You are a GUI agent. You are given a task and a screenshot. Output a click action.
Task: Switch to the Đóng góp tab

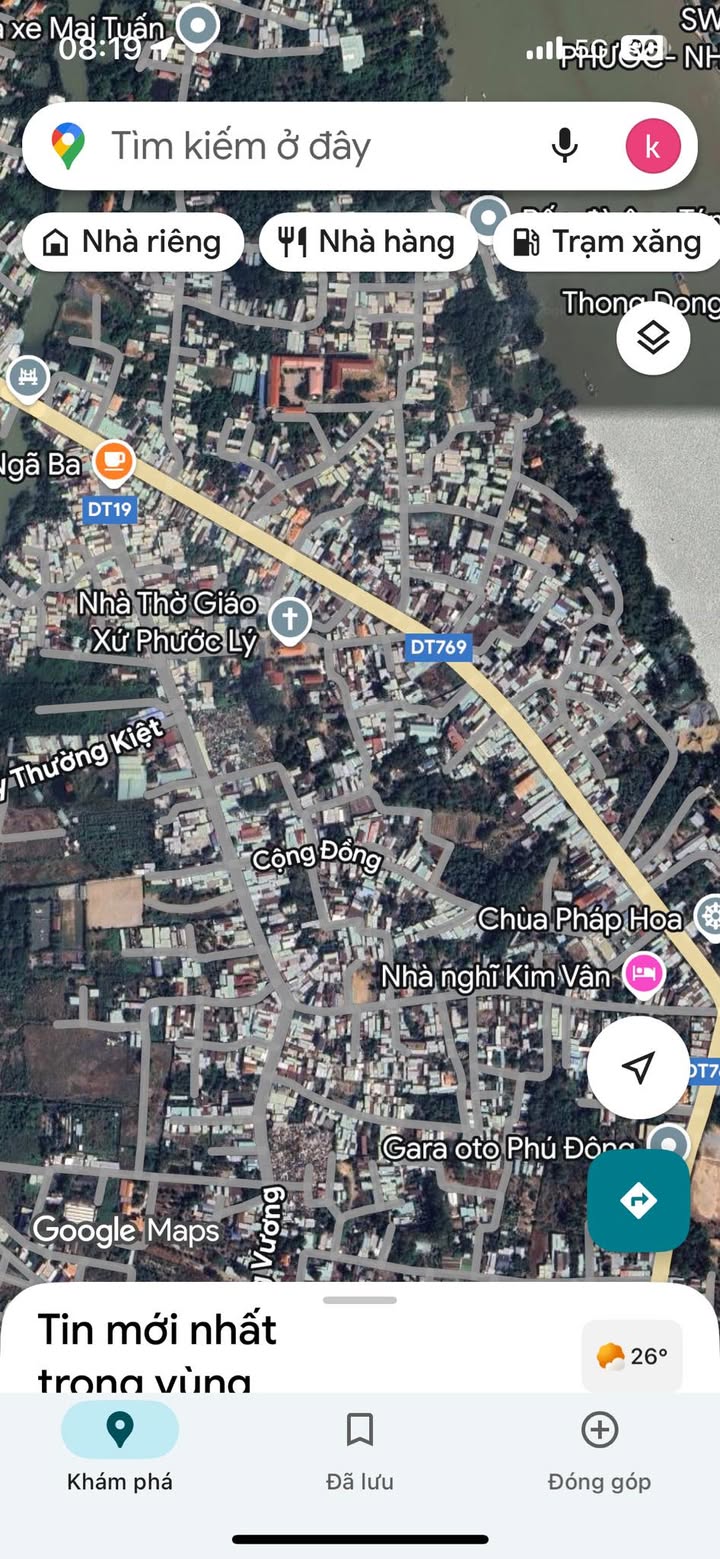(x=599, y=1448)
